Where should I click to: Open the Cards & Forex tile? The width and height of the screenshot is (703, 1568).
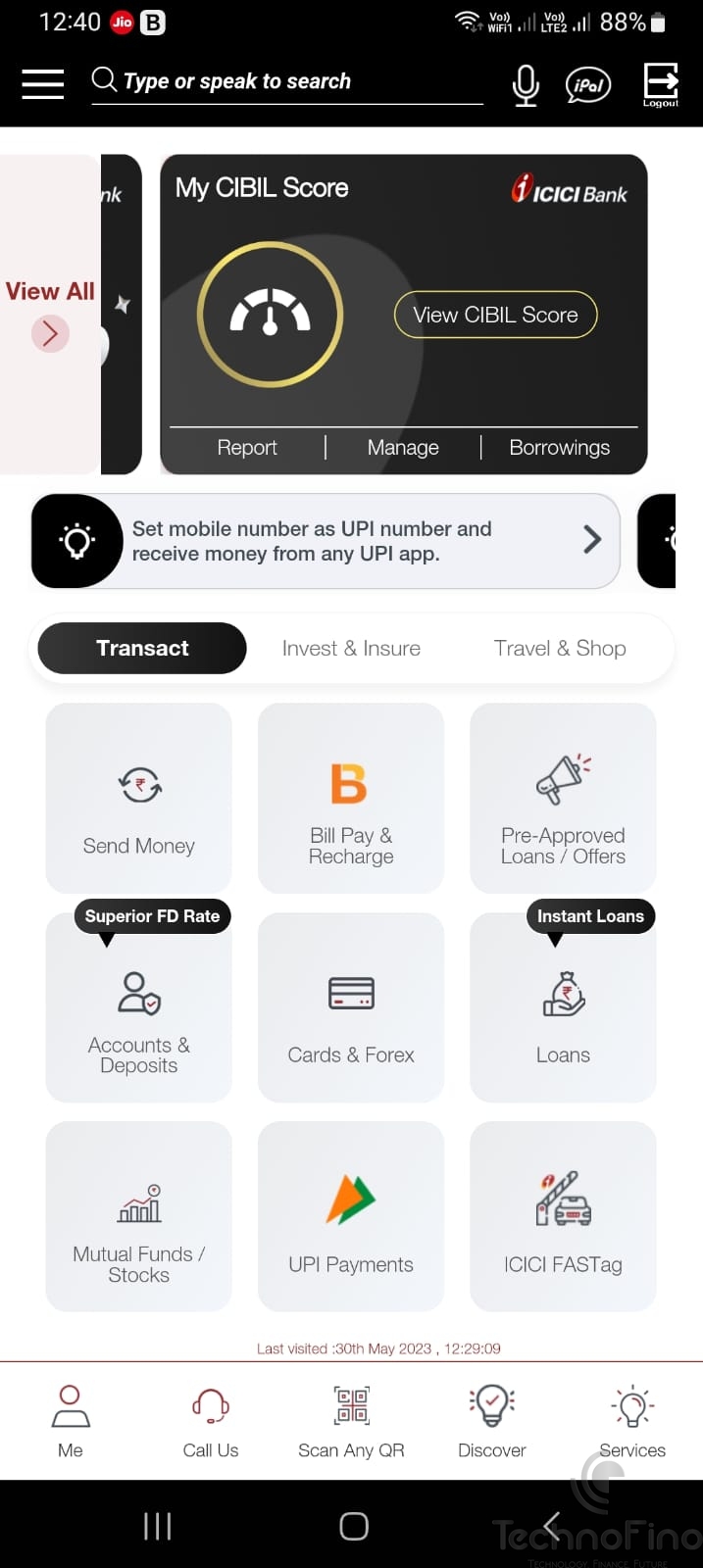[x=351, y=1007]
